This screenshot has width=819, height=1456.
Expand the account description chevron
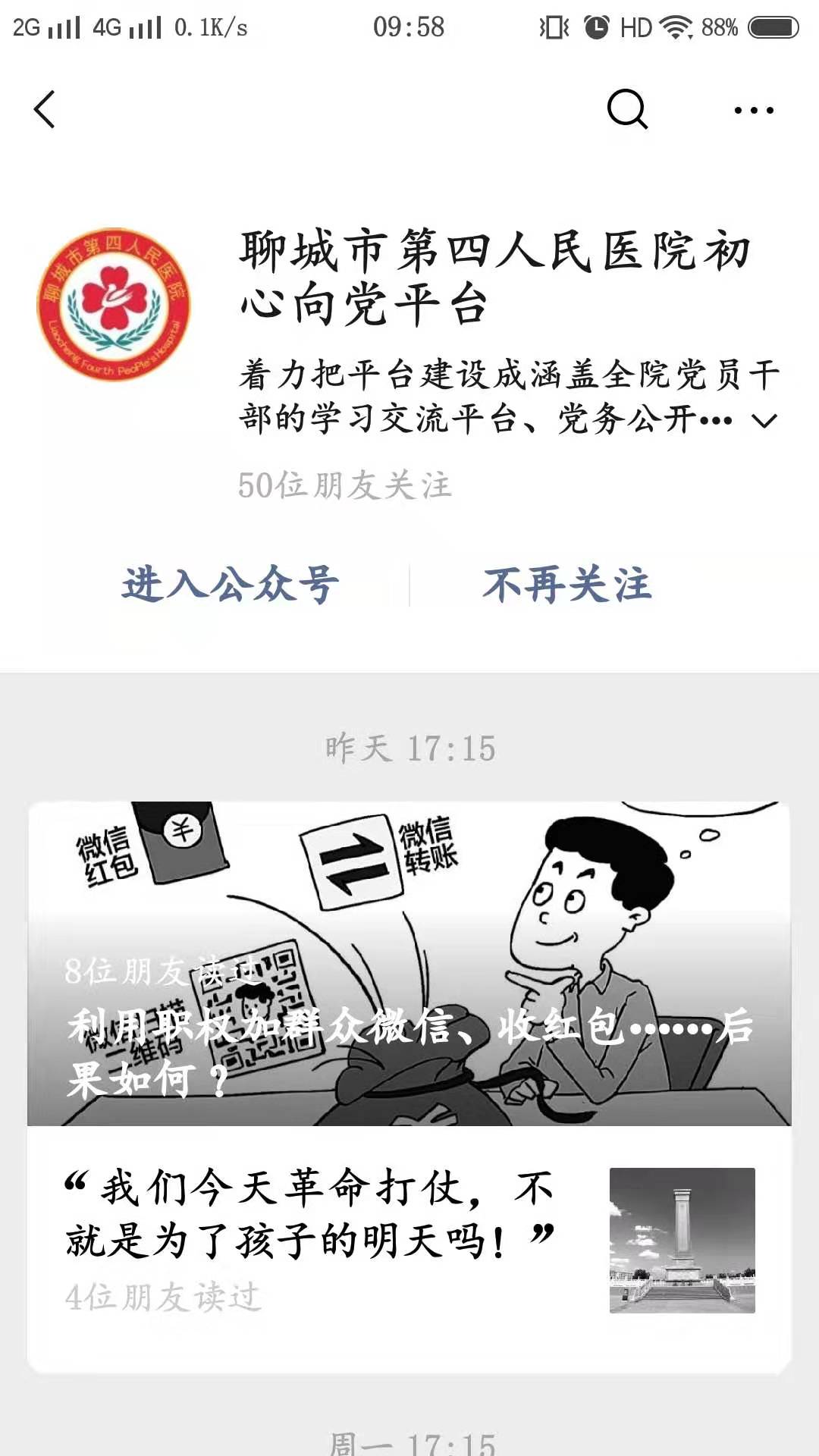coord(764,420)
